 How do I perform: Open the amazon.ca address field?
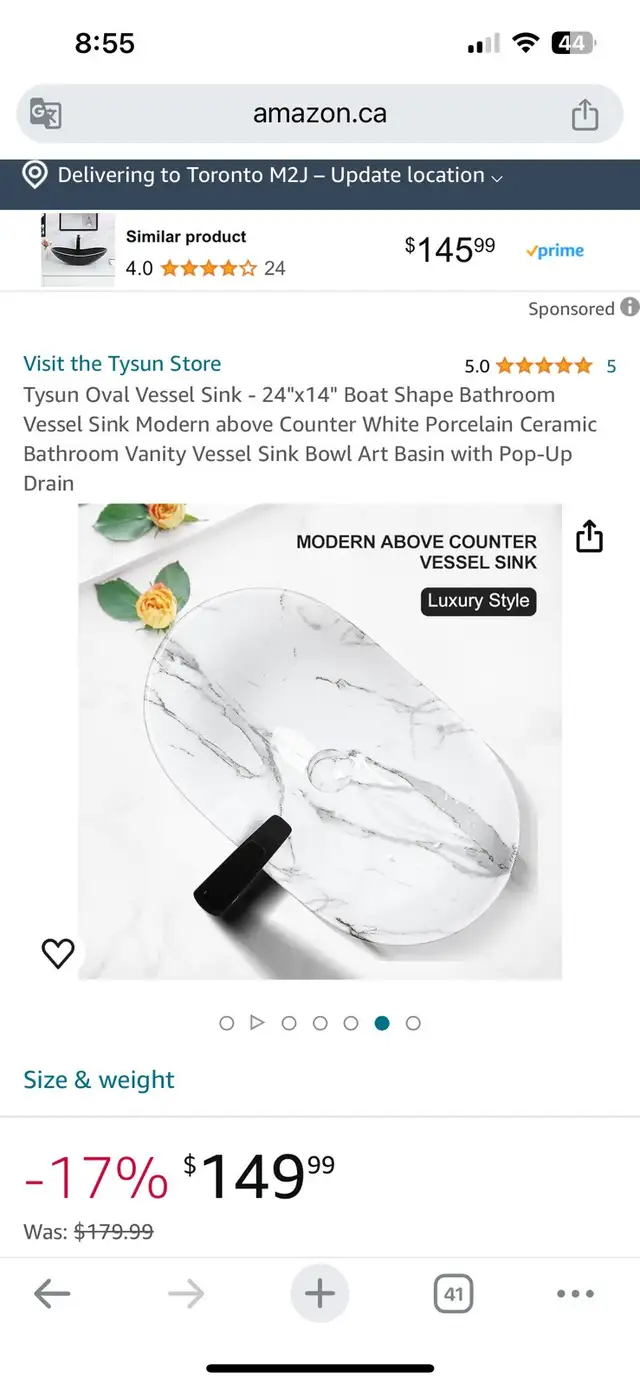pyautogui.click(x=320, y=114)
